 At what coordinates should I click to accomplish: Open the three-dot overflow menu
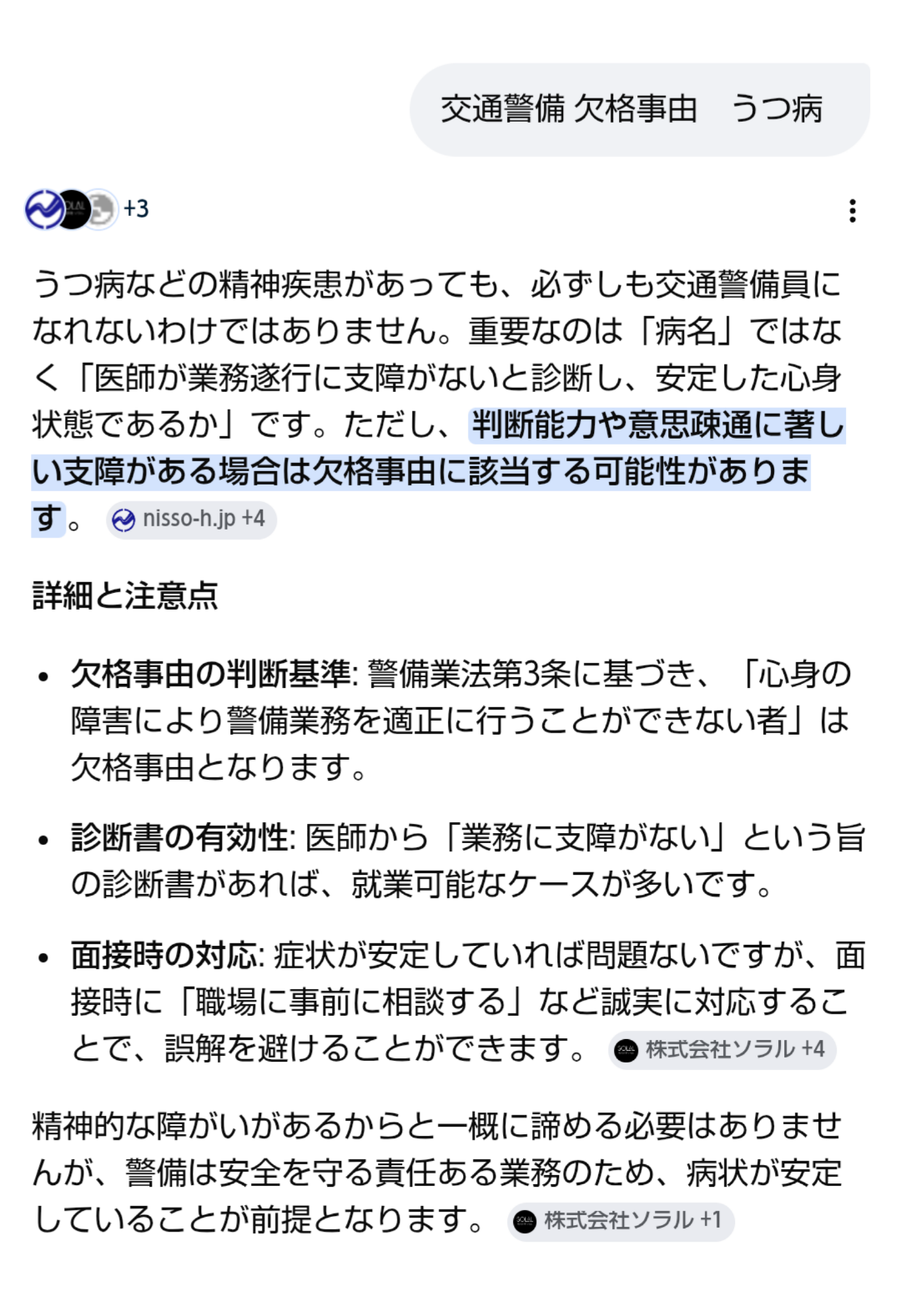point(852,210)
